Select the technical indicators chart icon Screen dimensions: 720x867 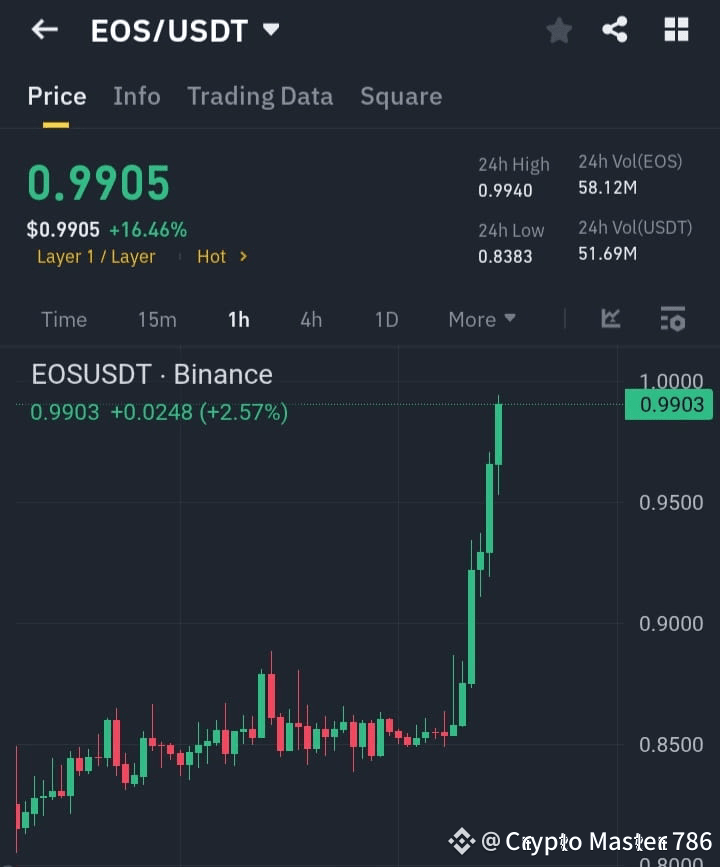[611, 318]
